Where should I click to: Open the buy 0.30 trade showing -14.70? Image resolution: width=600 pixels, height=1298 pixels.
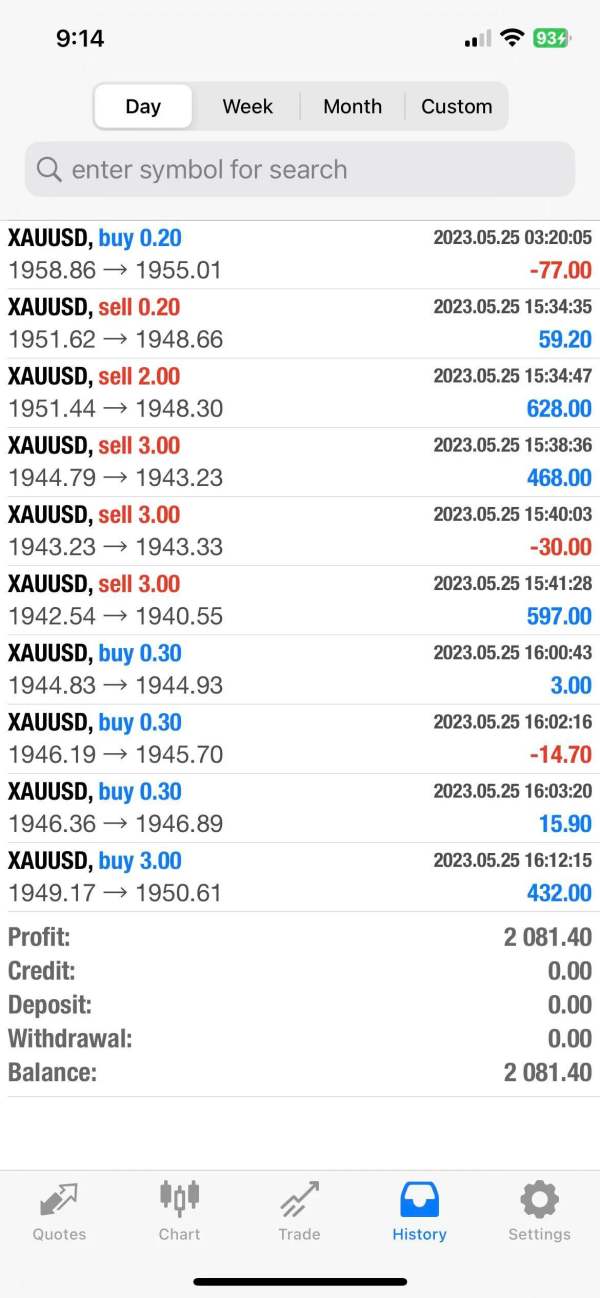point(300,738)
